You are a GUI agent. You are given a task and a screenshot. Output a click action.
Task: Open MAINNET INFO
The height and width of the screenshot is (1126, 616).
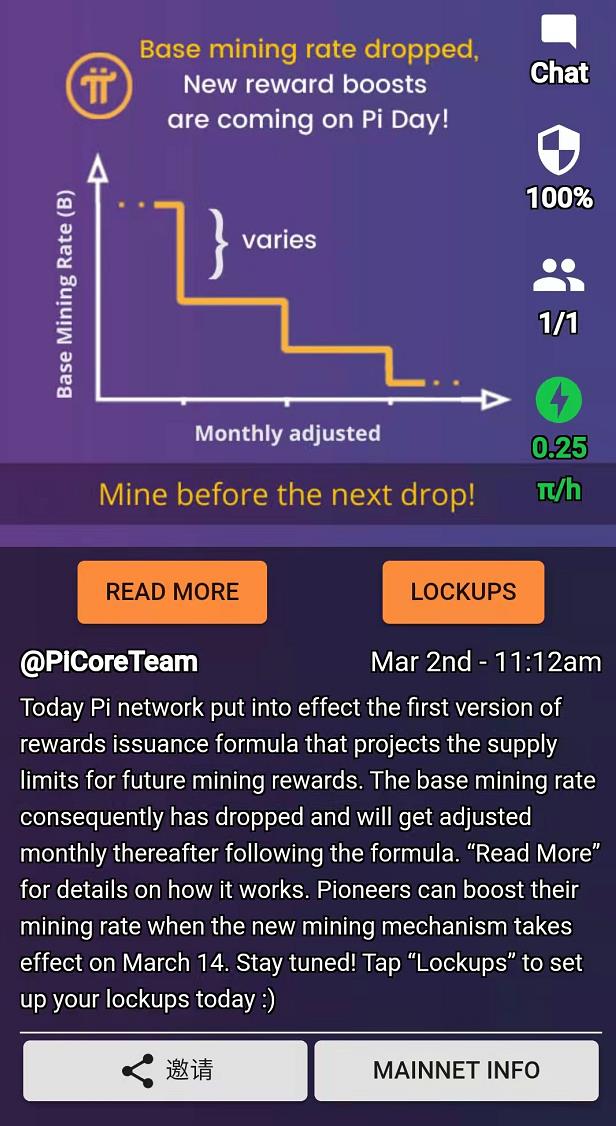(456, 1070)
